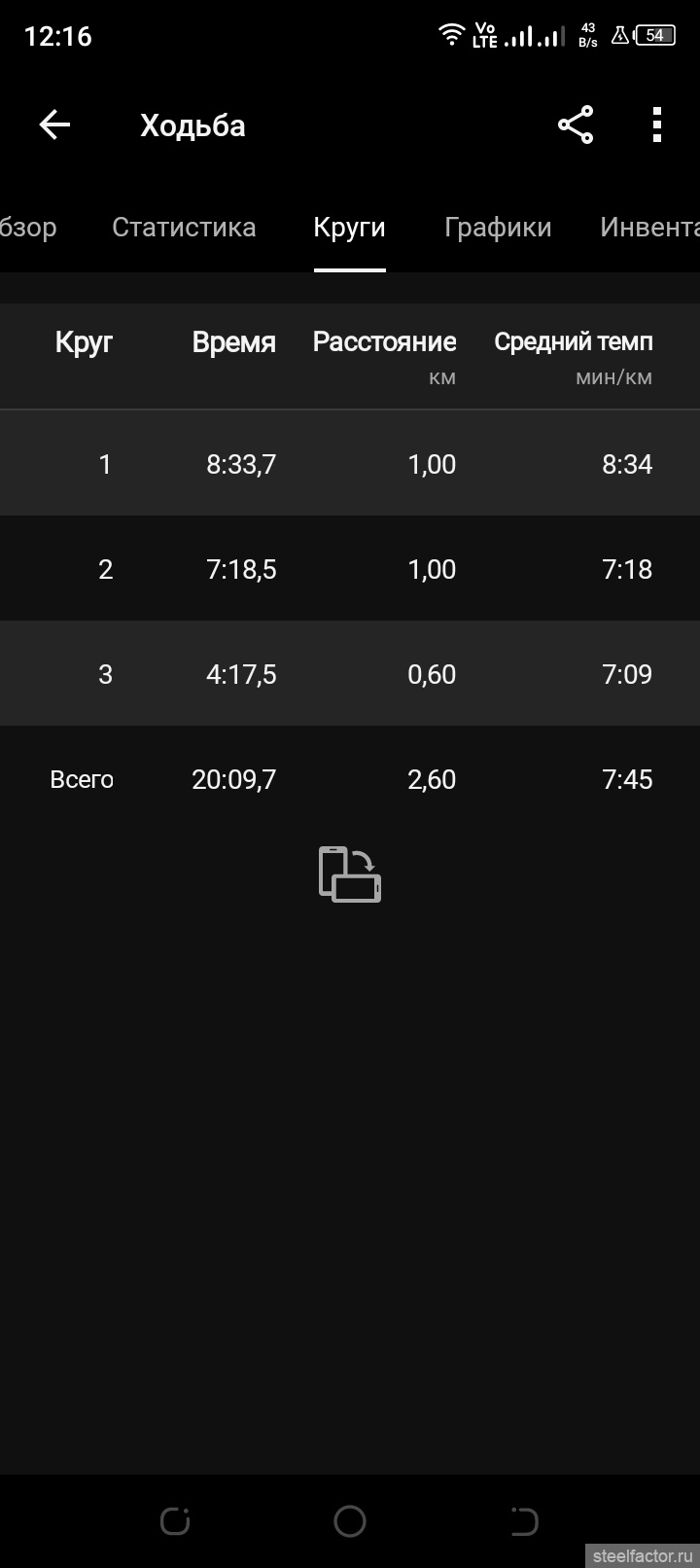Go to the Обзор tab
The height and width of the screenshot is (1568, 700).
coord(28,228)
